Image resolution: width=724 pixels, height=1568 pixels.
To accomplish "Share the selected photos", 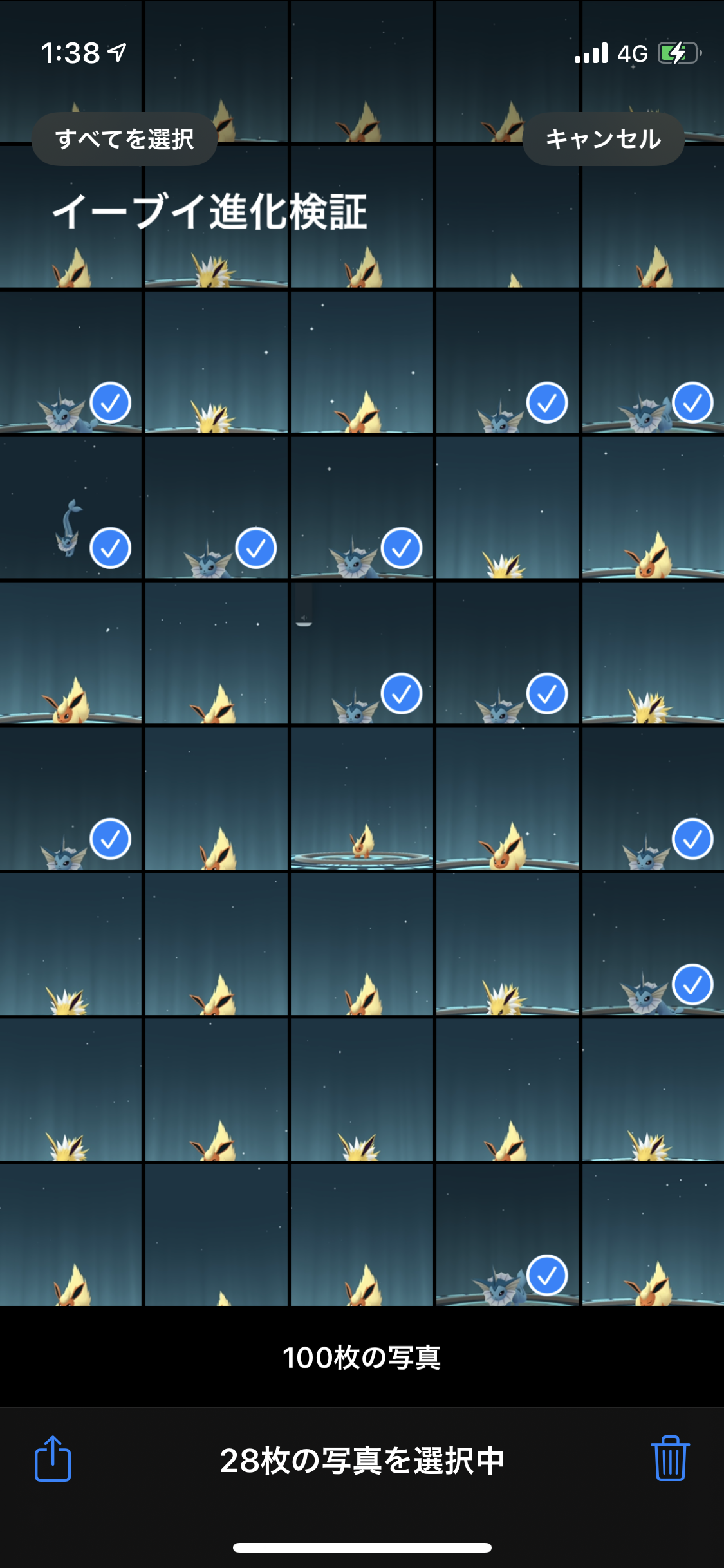I will [x=53, y=1459].
